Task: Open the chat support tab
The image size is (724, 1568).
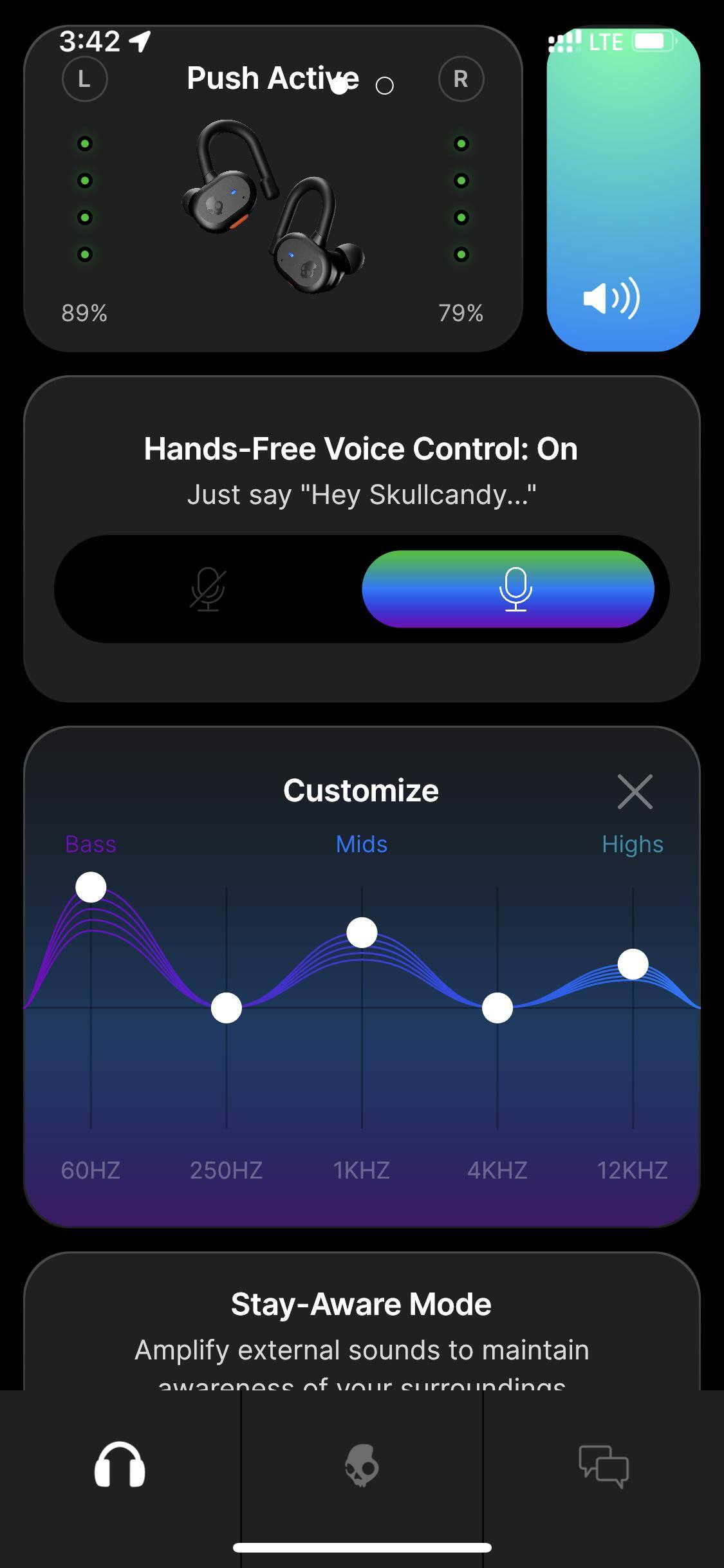Action: point(603,1466)
